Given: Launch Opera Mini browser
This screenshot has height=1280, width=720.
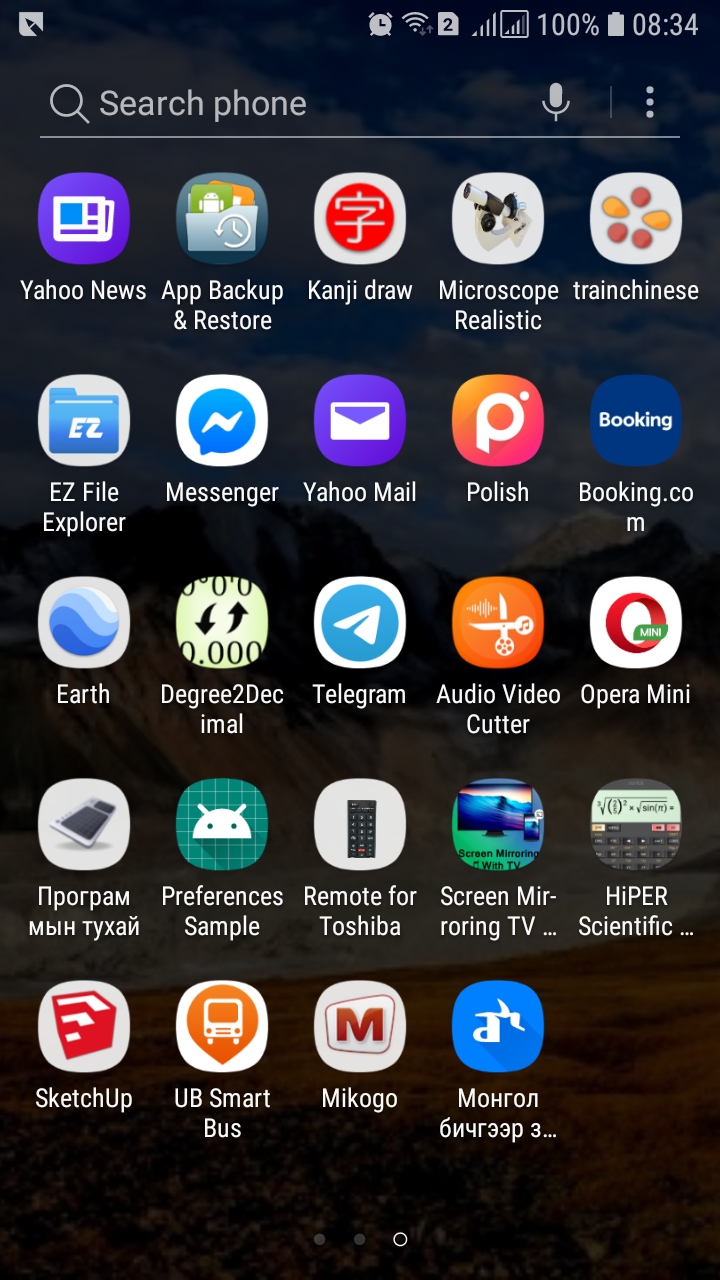Looking at the screenshot, I should click(x=636, y=623).
